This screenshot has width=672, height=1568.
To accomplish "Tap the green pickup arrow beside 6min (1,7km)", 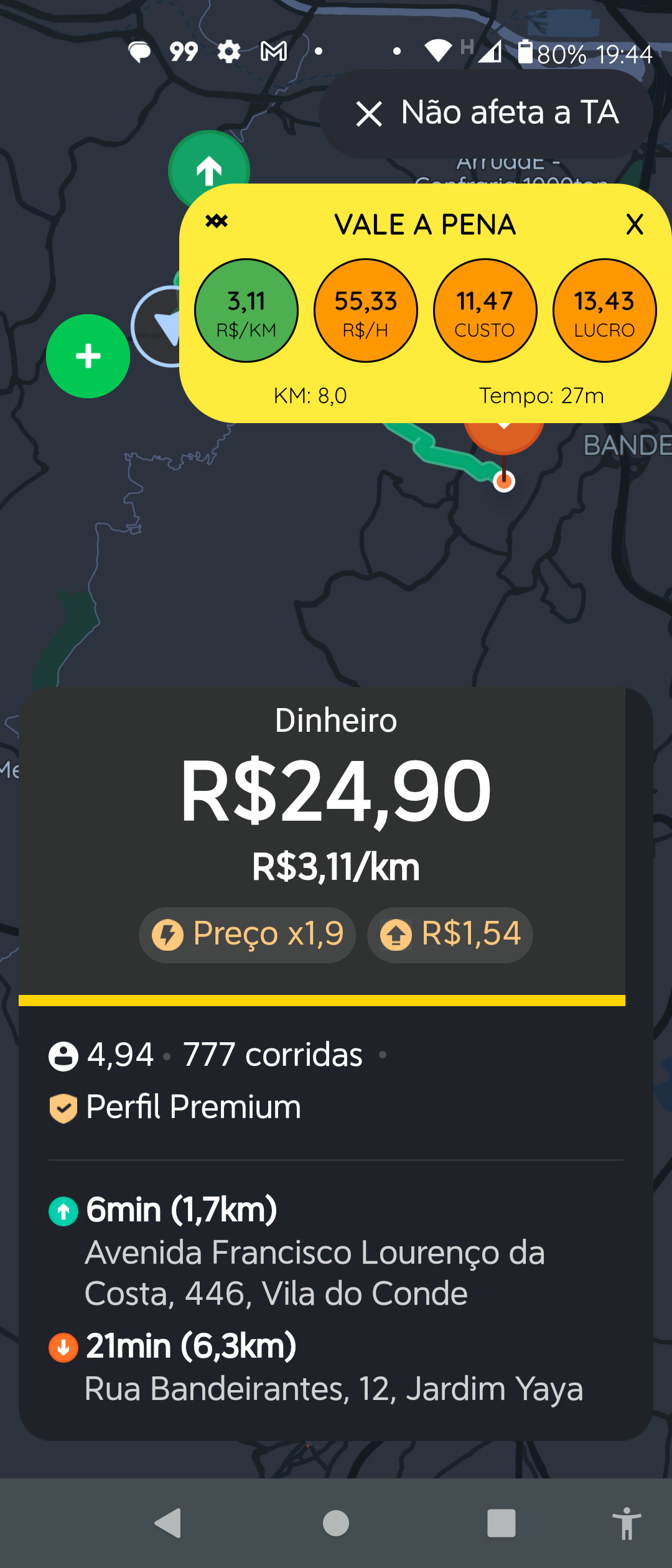I will (x=62, y=1210).
